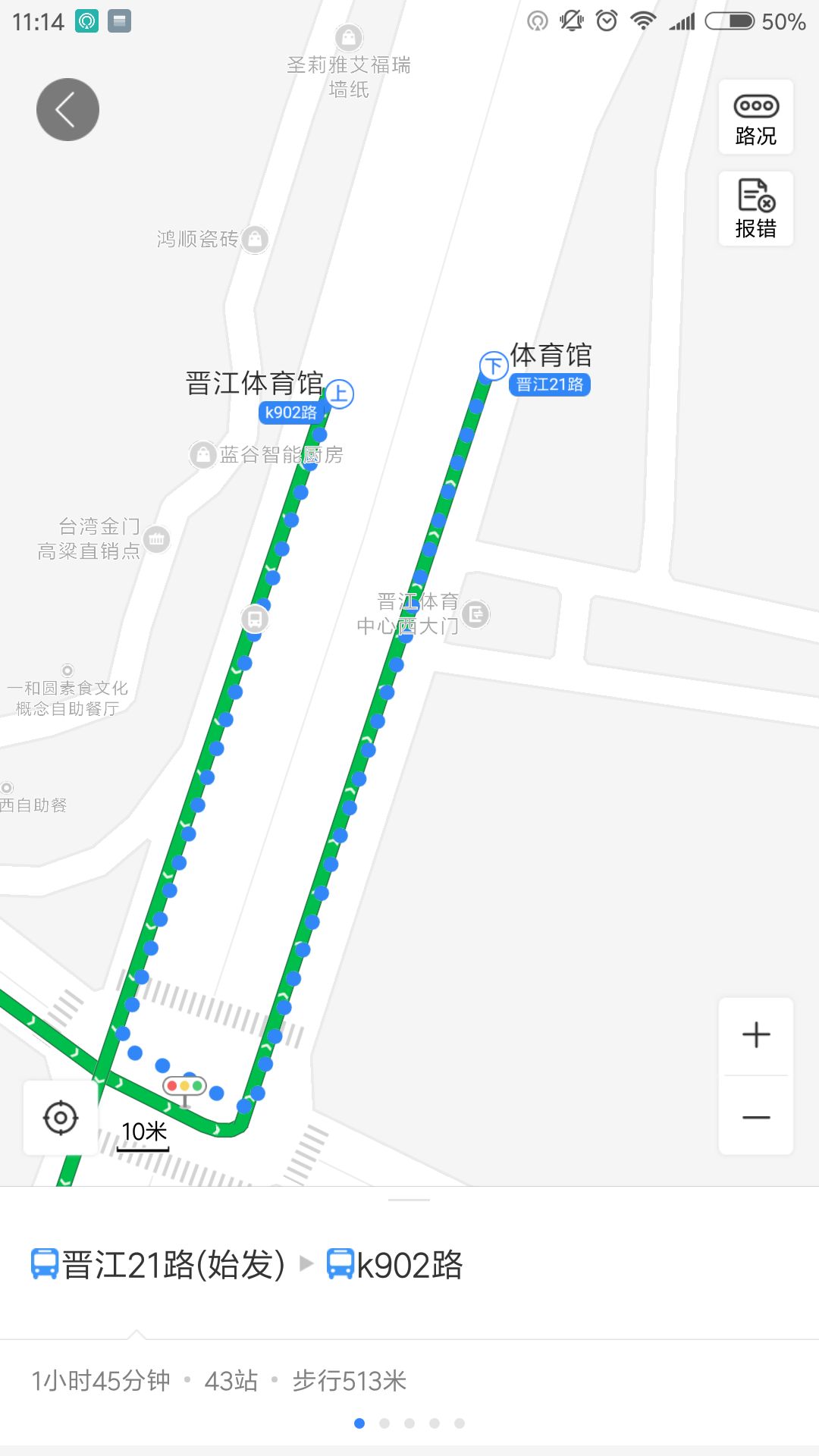Select the 体育馆 alighting stop marker

coord(494,366)
